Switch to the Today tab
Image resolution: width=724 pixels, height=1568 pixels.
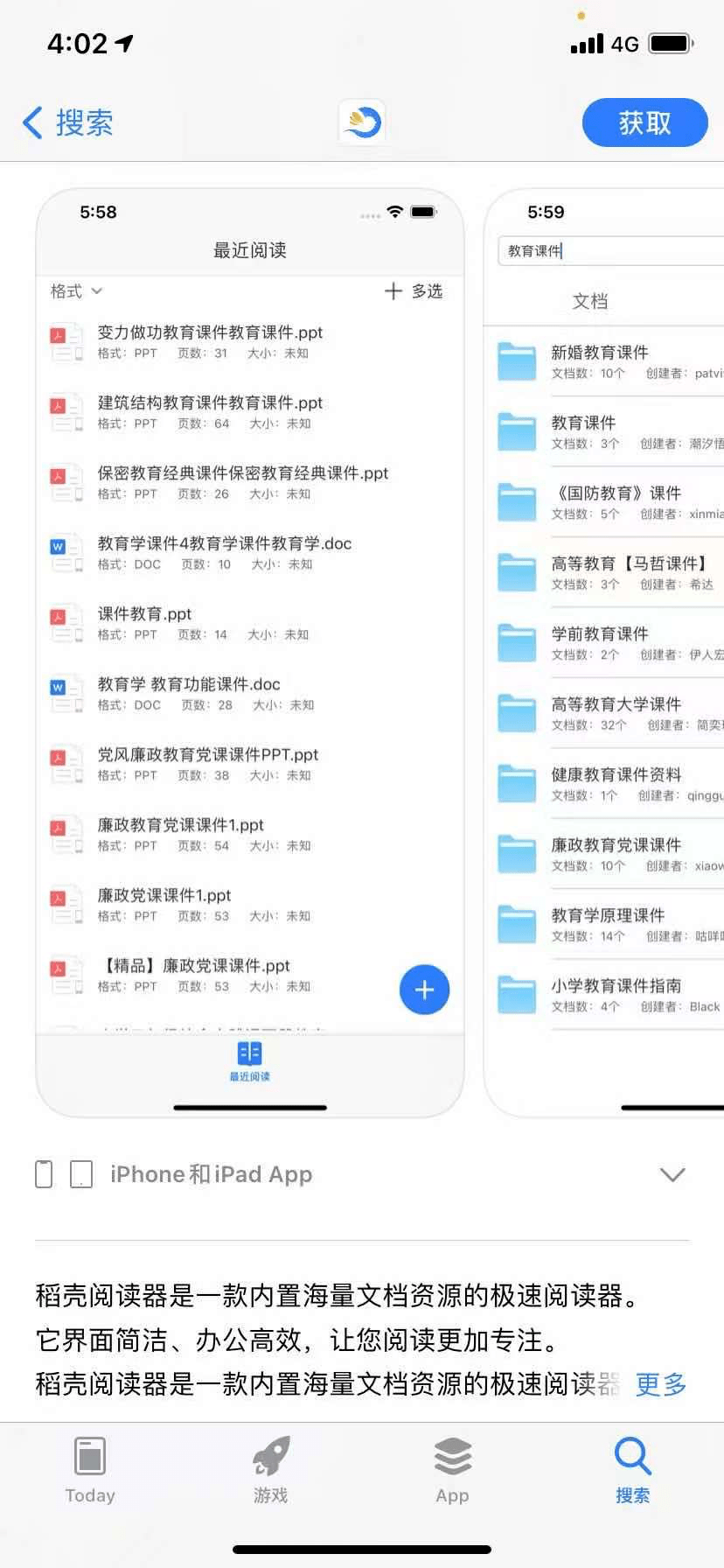point(90,1470)
